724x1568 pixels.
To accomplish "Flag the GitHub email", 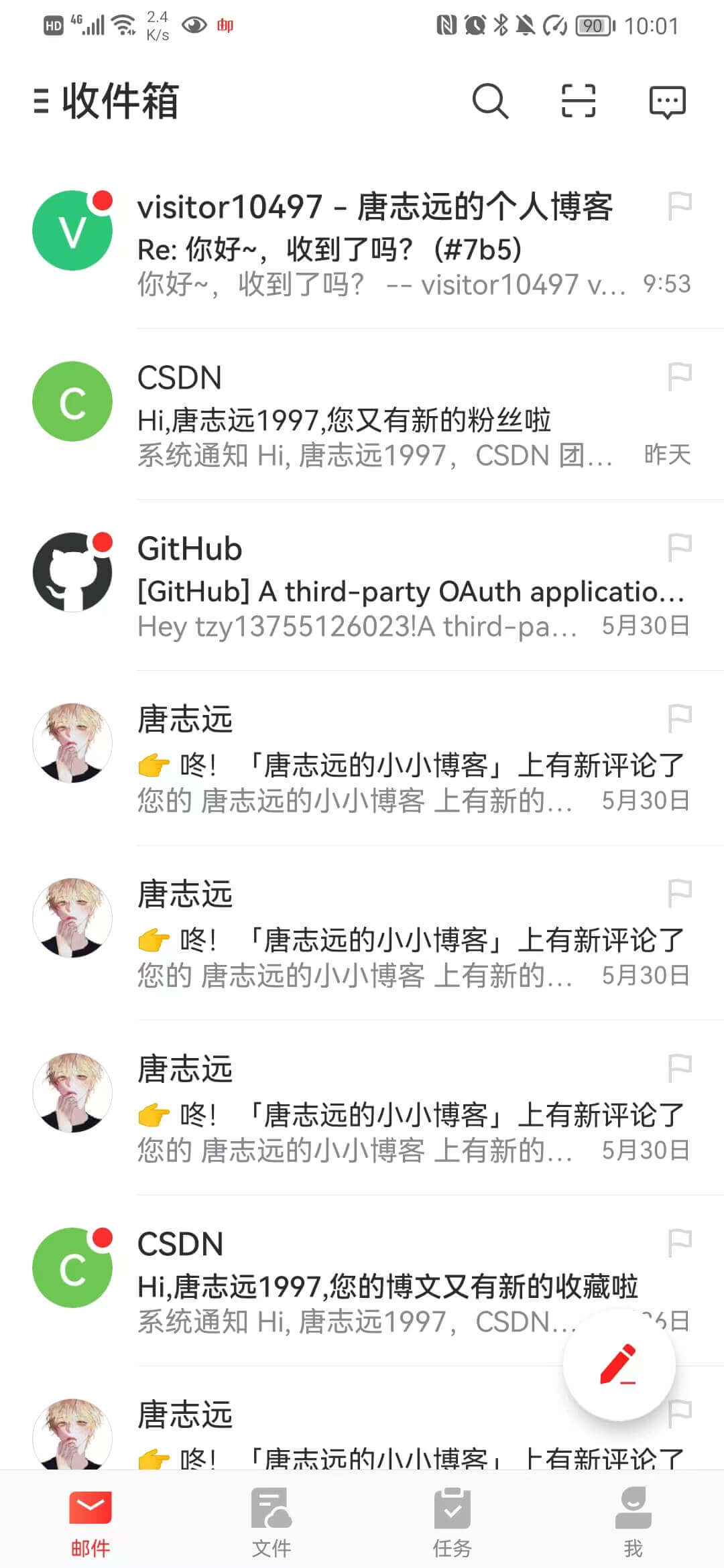I will click(x=679, y=547).
